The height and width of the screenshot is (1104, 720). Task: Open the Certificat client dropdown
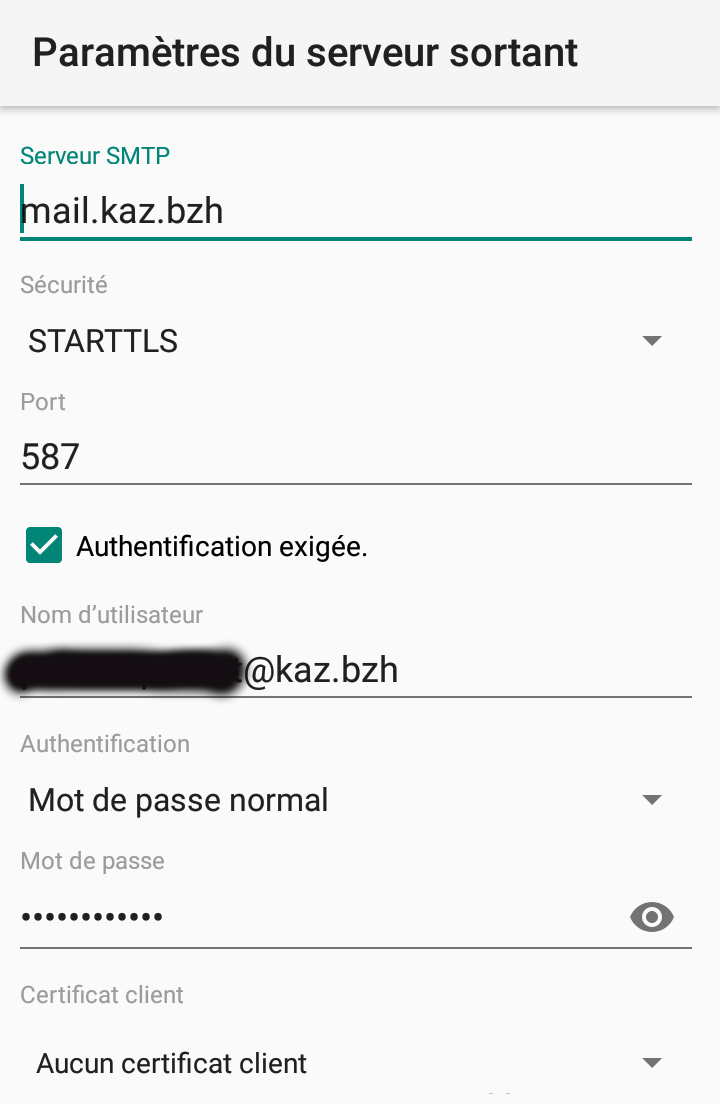click(x=345, y=1063)
